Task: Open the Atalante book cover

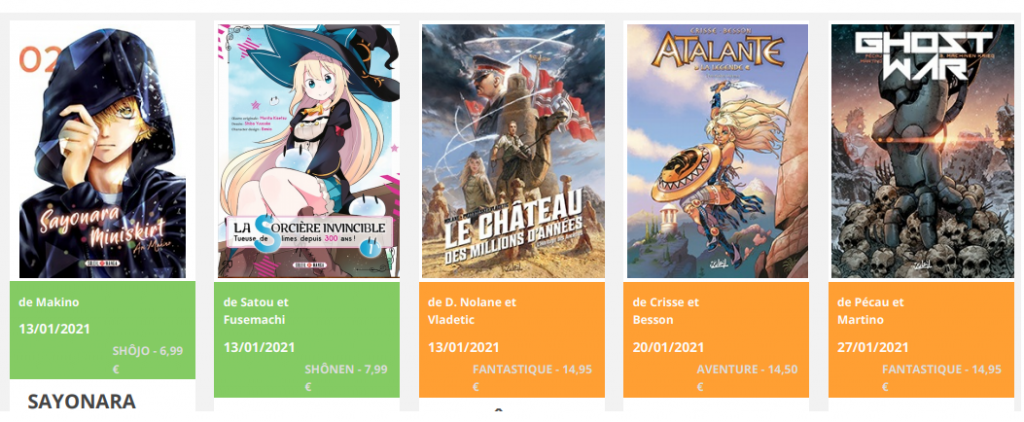Action: (717, 150)
